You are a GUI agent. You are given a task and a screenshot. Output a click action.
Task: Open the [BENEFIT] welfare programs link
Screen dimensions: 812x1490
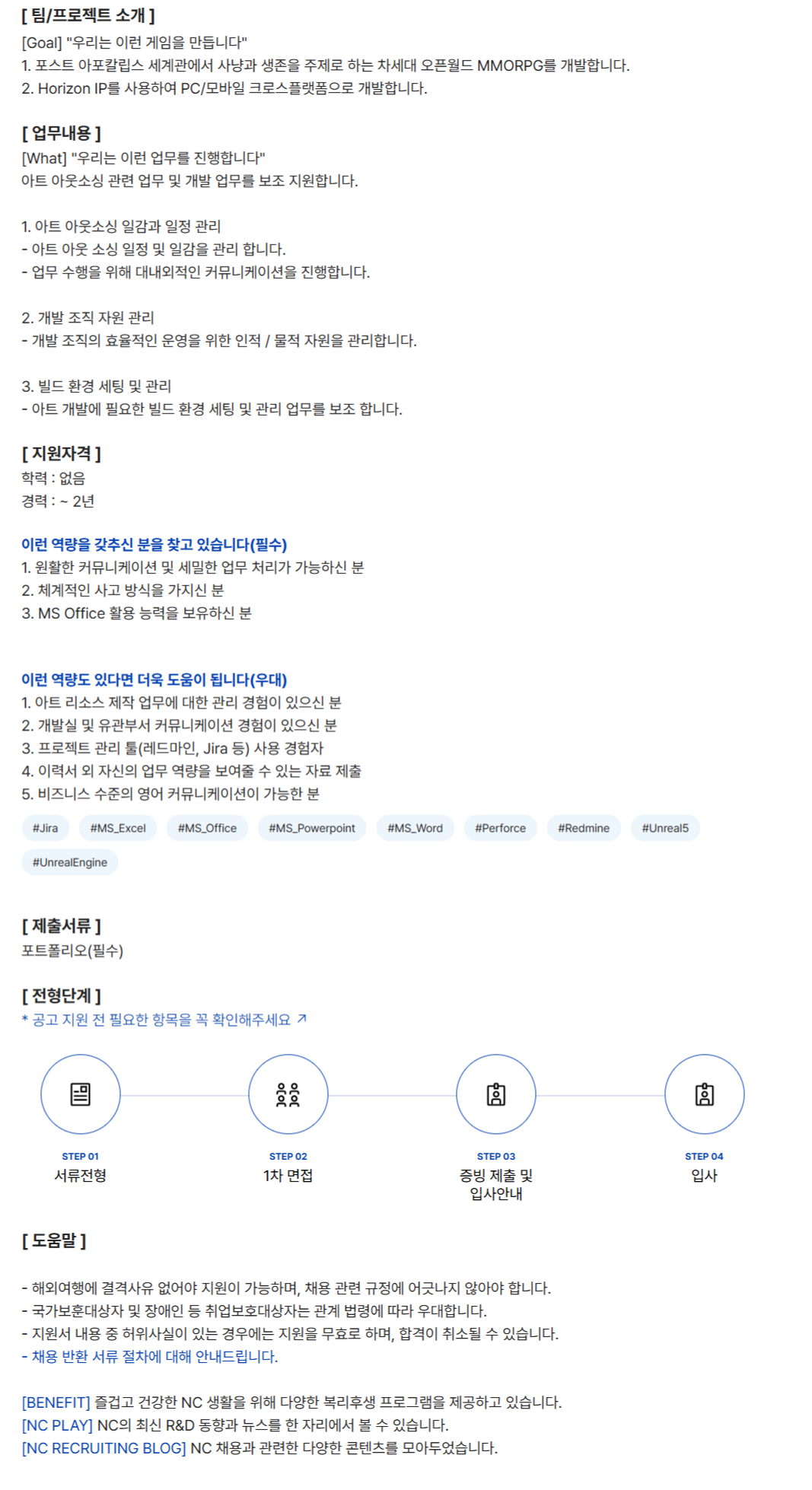pos(56,1402)
